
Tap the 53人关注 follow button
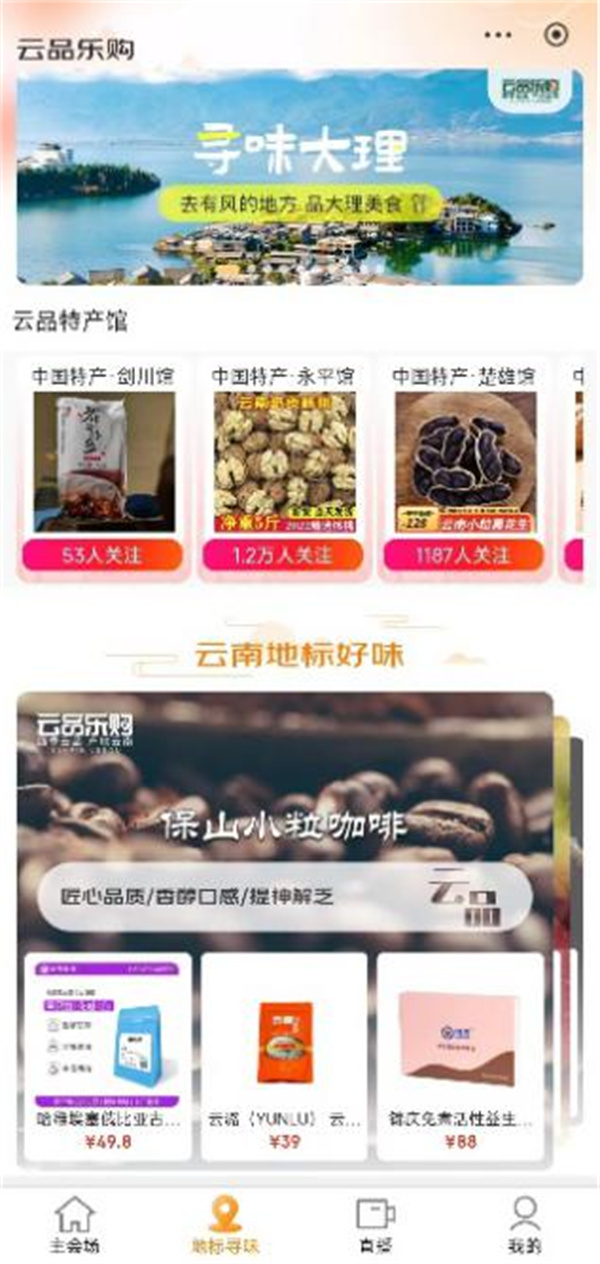104,554
